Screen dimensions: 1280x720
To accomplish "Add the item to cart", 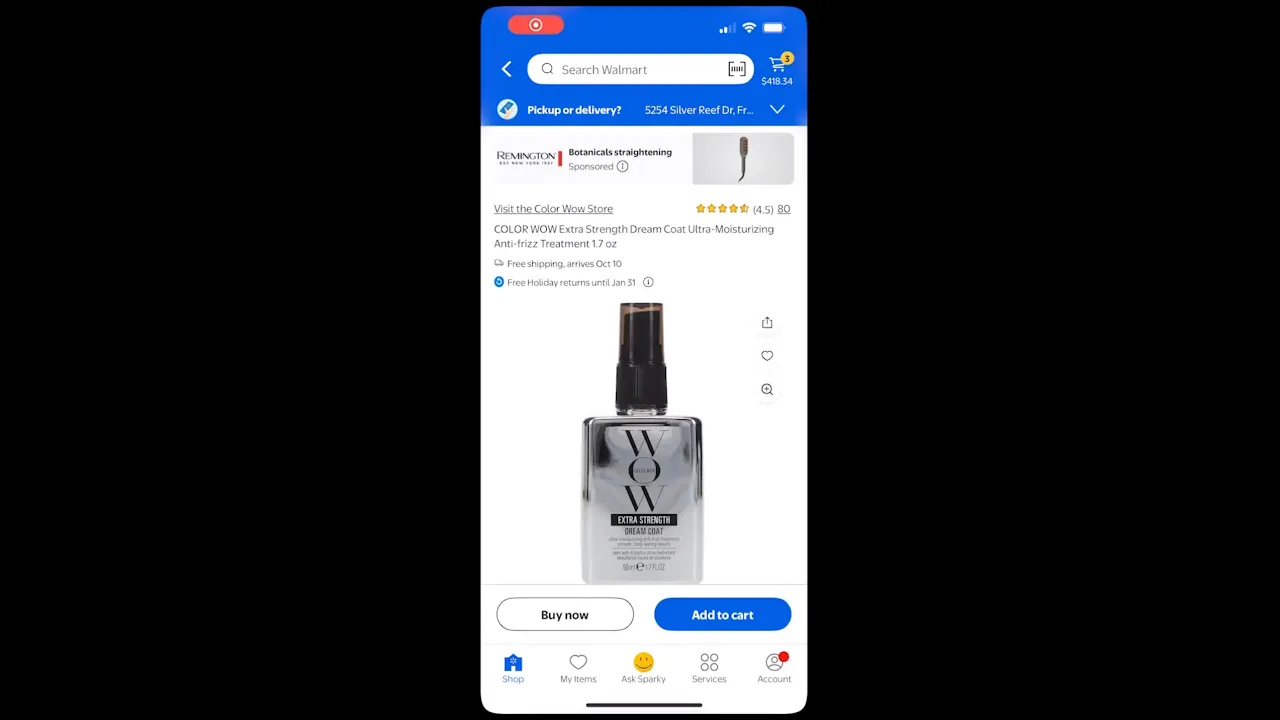I will tap(722, 615).
